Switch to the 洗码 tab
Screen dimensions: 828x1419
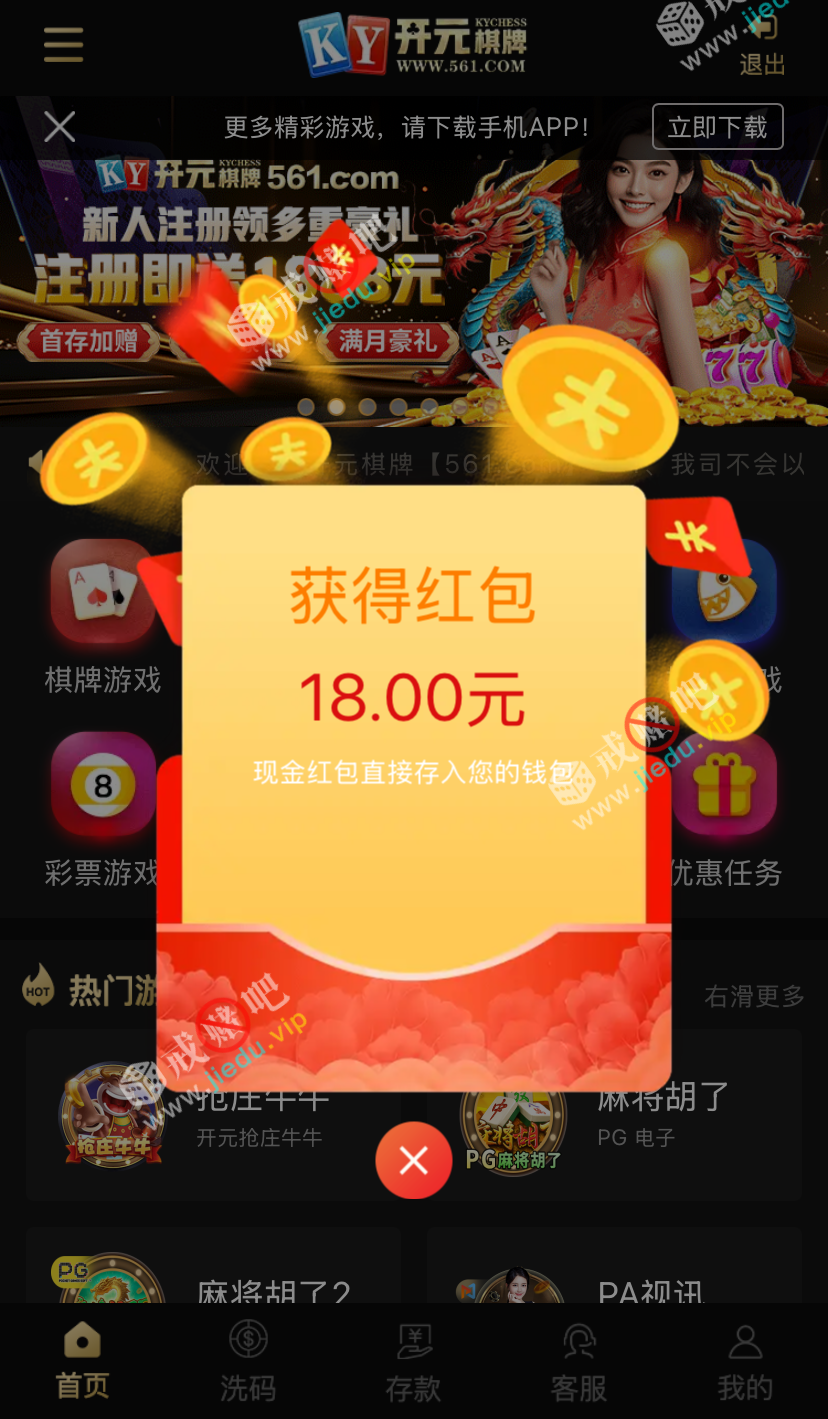tap(247, 1360)
